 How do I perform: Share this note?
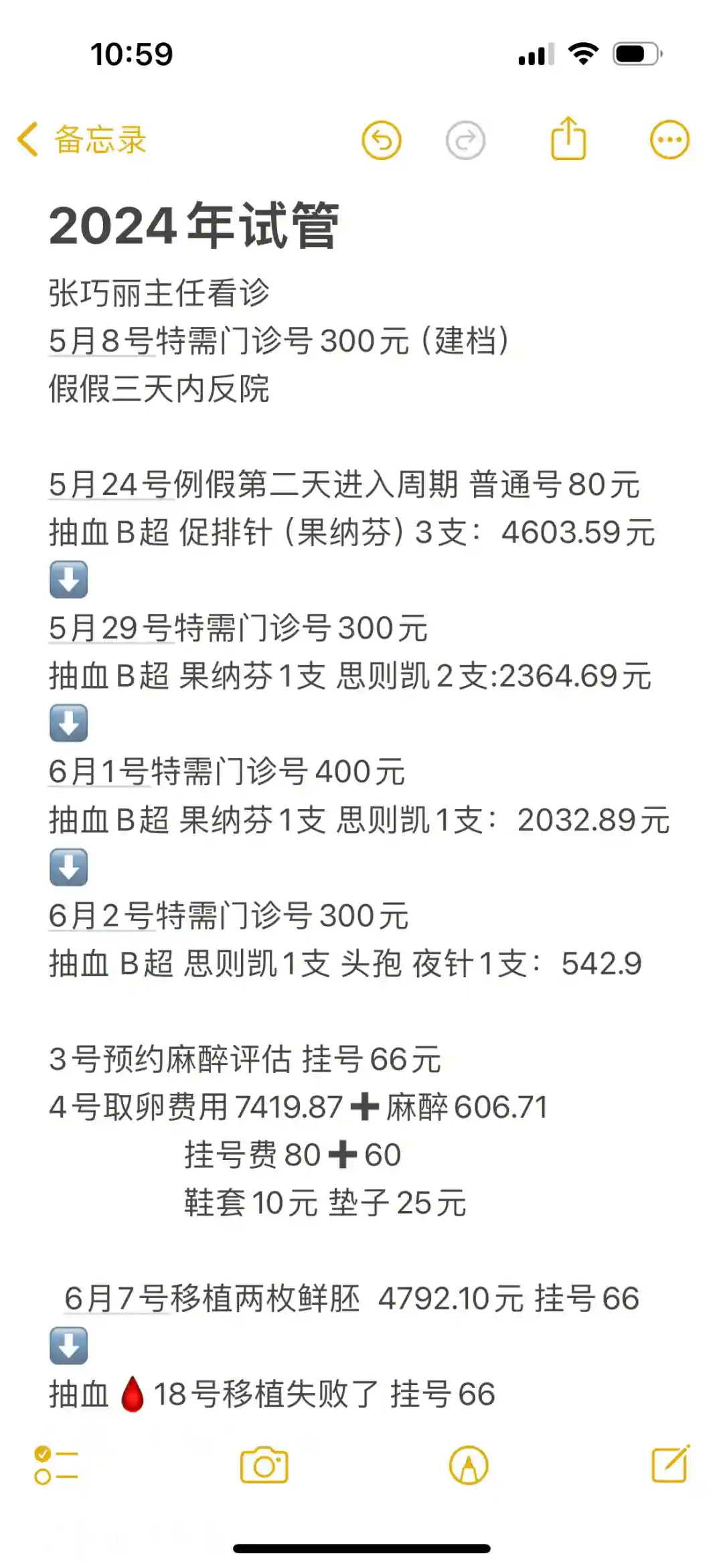tap(568, 139)
